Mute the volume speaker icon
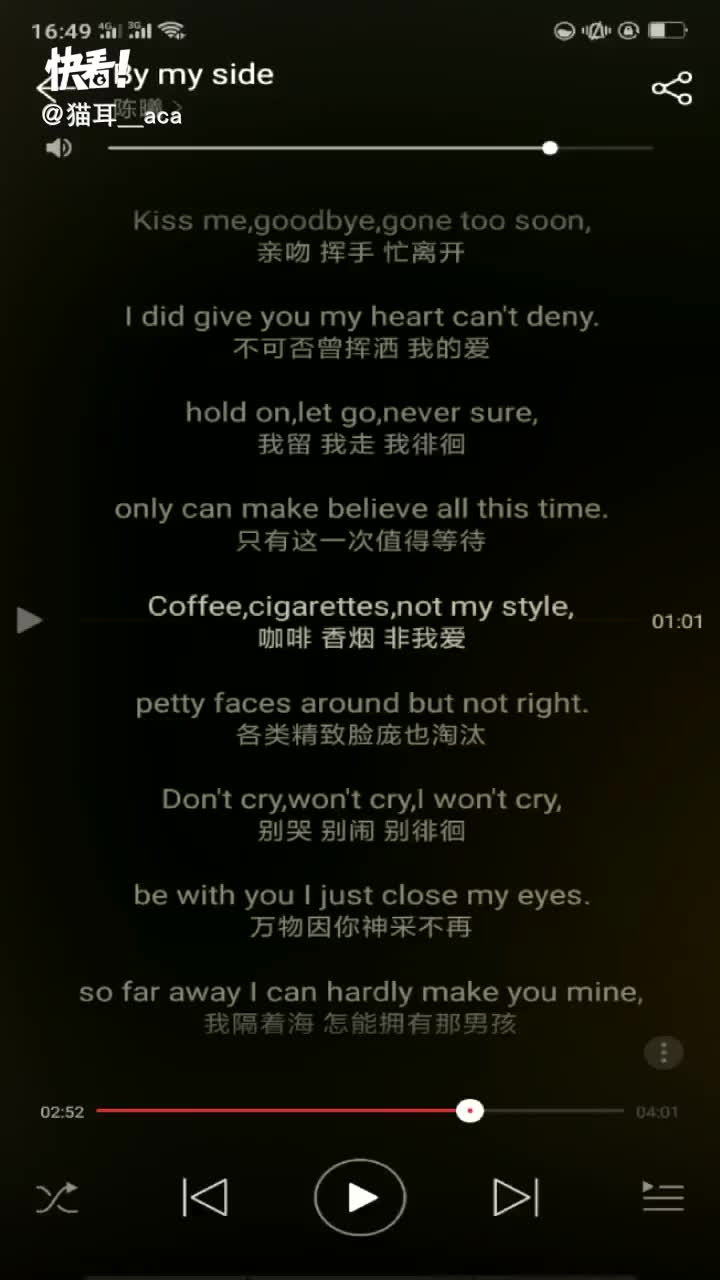This screenshot has height=1280, width=720. coord(59,148)
